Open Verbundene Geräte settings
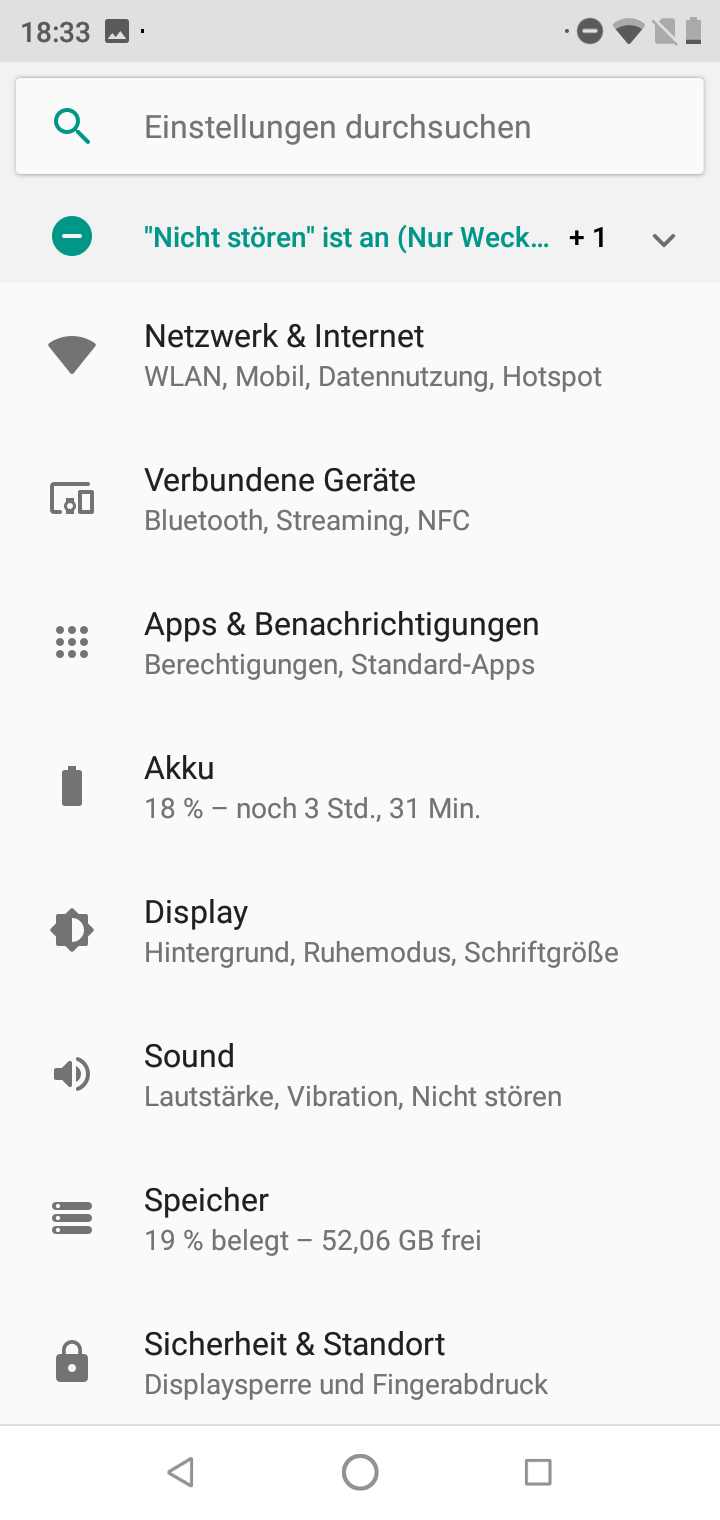Screen dimensions: 720x1520 (x=360, y=499)
